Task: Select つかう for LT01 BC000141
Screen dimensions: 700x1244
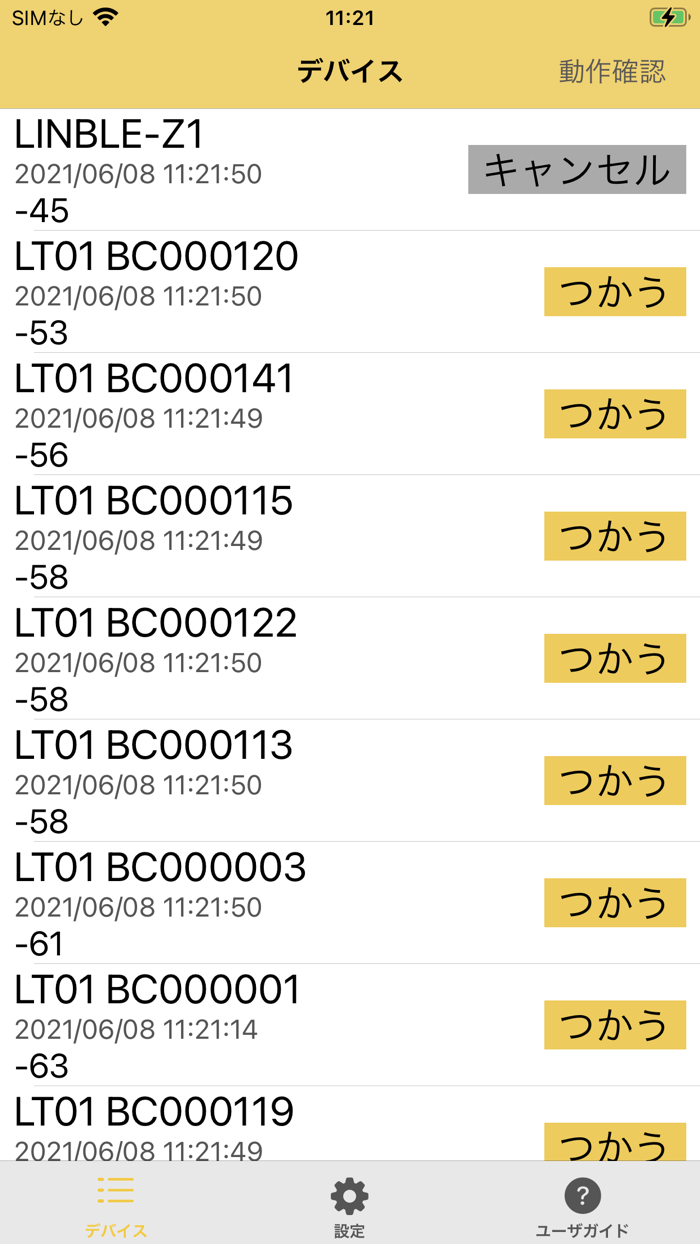Action: click(x=614, y=414)
